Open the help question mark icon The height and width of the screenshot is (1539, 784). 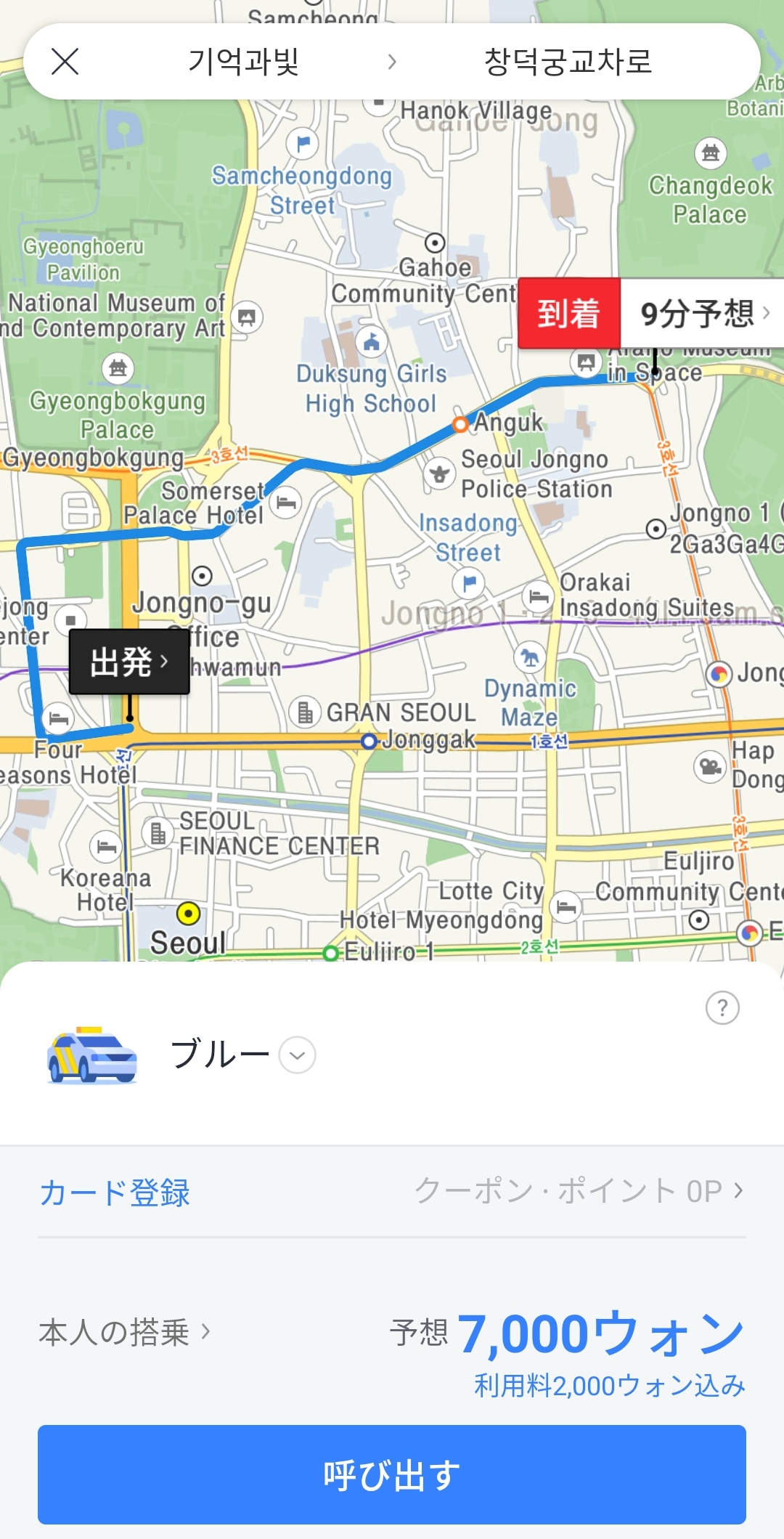point(722,1007)
